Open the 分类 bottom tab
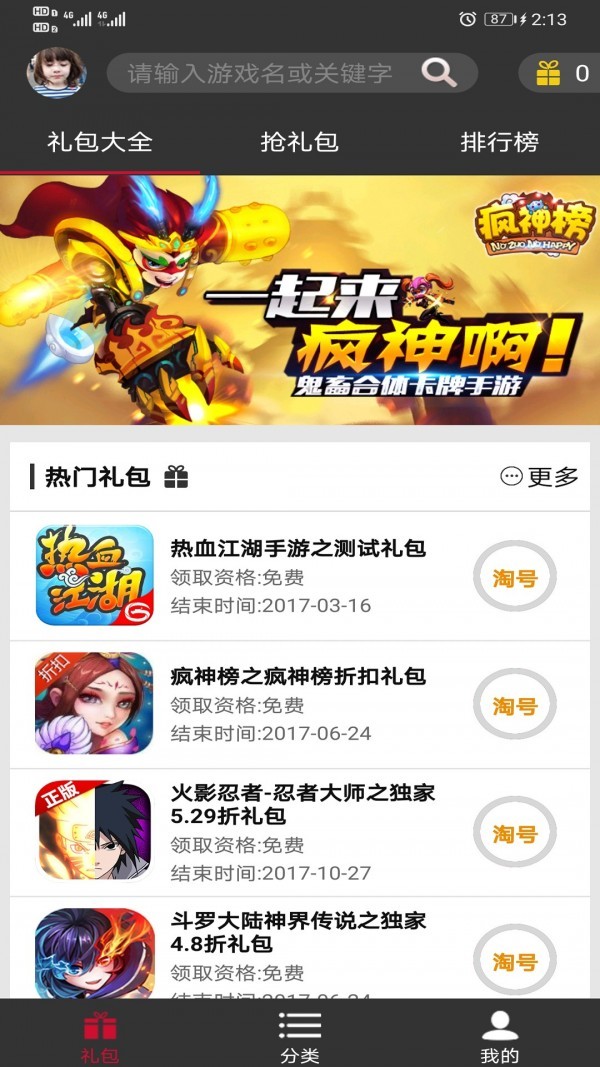This screenshot has width=600, height=1067. (300, 1036)
